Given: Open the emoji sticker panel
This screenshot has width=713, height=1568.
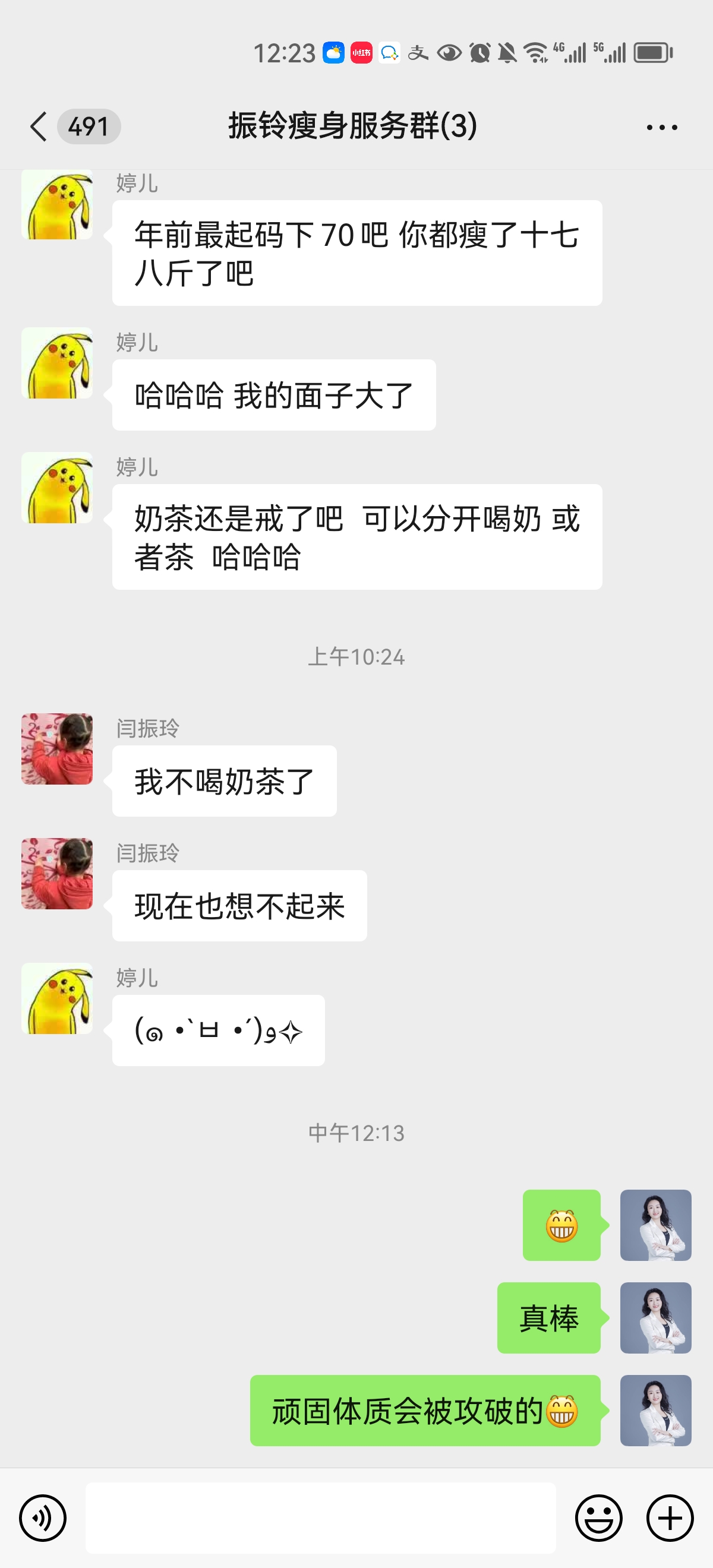Looking at the screenshot, I should coord(598,1518).
